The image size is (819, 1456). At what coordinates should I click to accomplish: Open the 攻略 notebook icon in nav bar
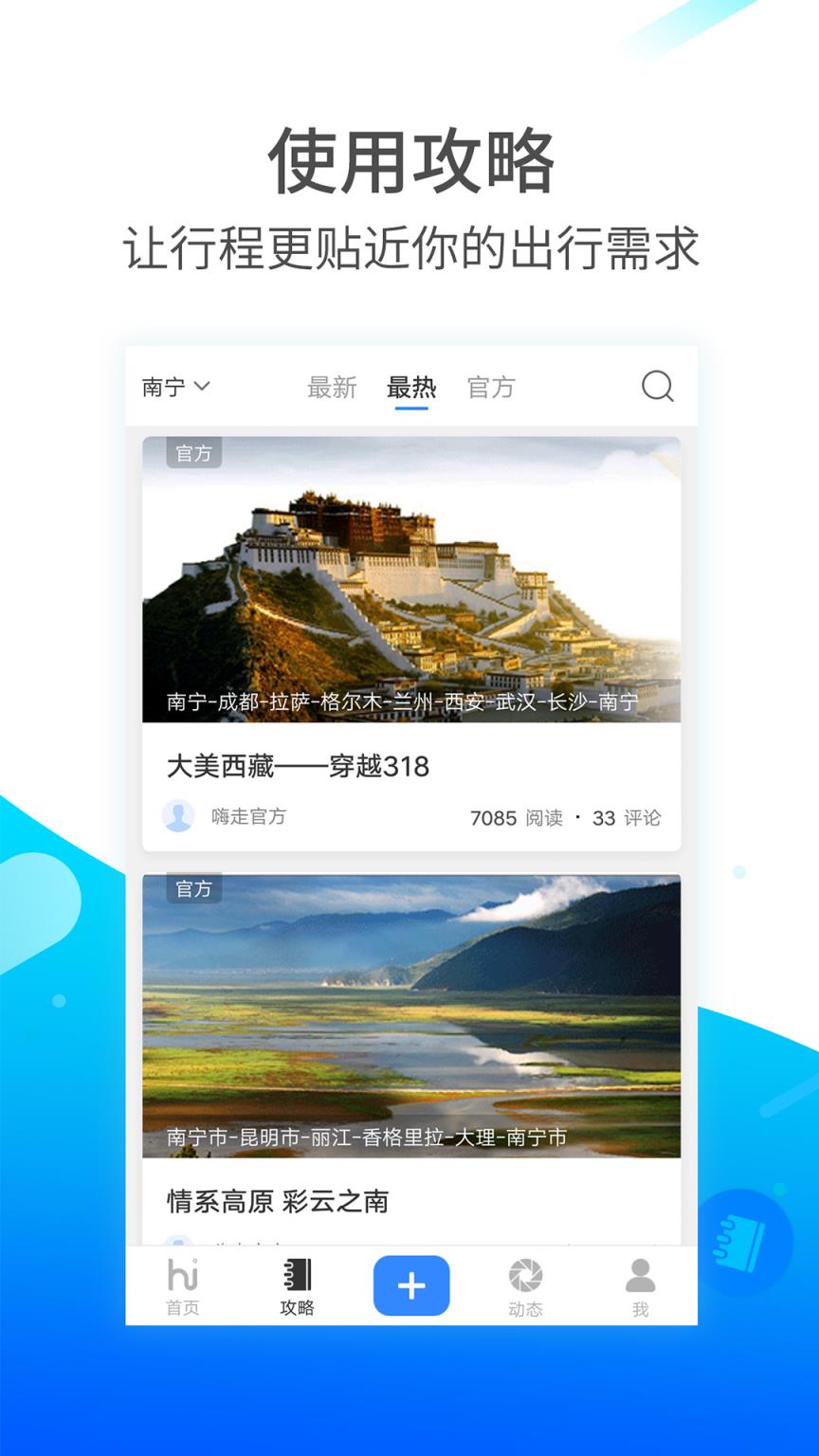pyautogui.click(x=299, y=1284)
